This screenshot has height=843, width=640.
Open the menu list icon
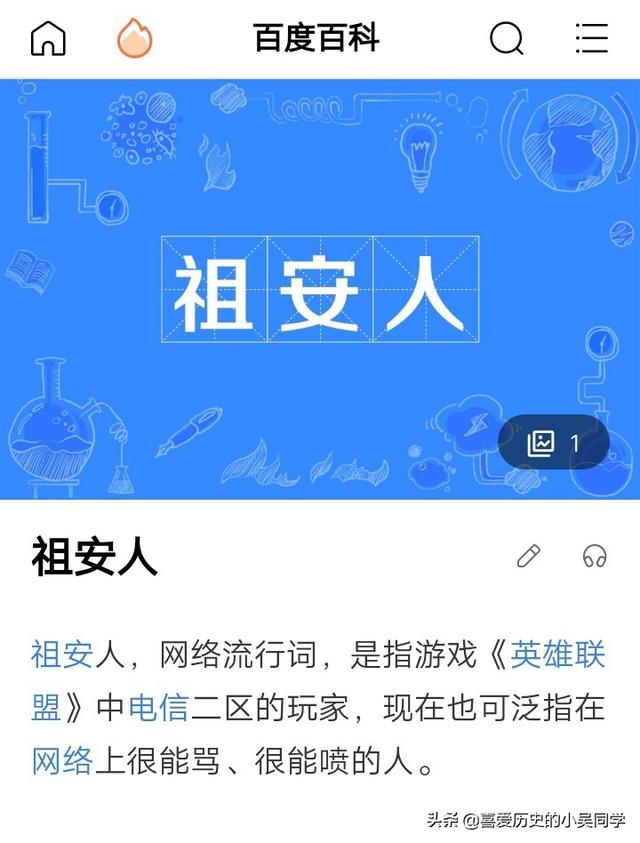pos(592,39)
